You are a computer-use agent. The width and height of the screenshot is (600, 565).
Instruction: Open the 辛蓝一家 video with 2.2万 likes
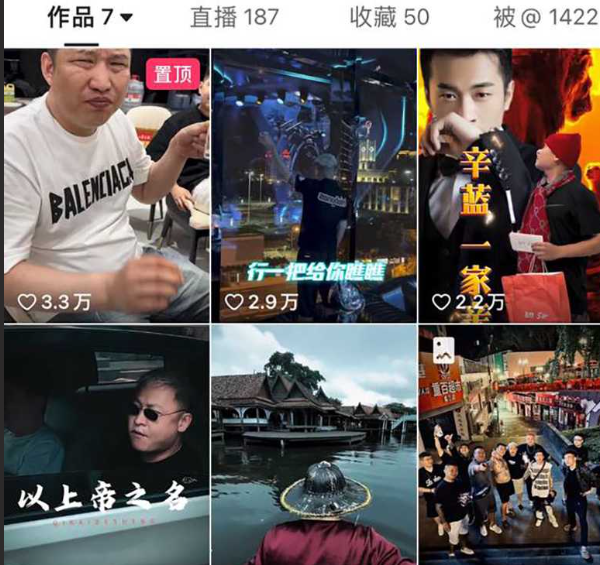pyautogui.click(x=508, y=185)
